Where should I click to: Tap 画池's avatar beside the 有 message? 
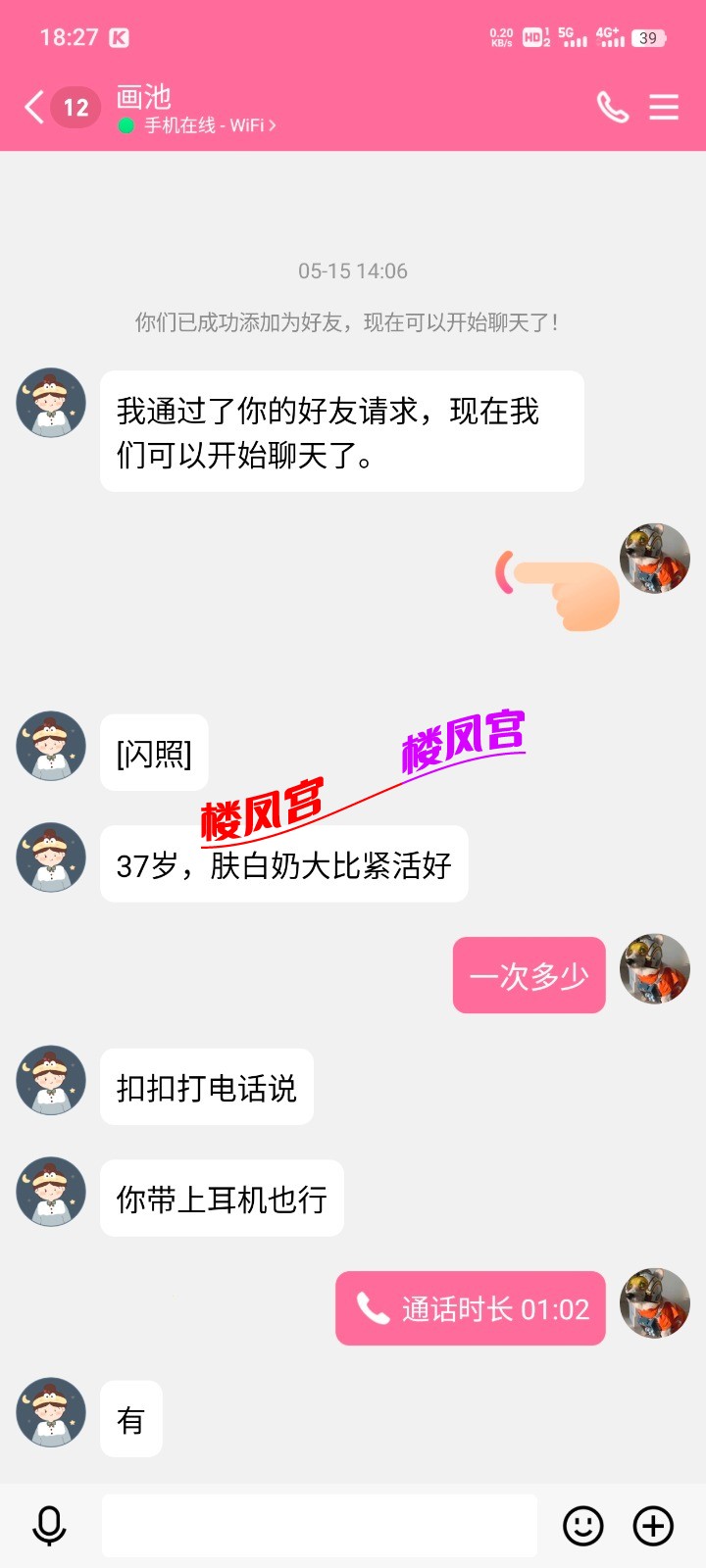click(50, 1416)
